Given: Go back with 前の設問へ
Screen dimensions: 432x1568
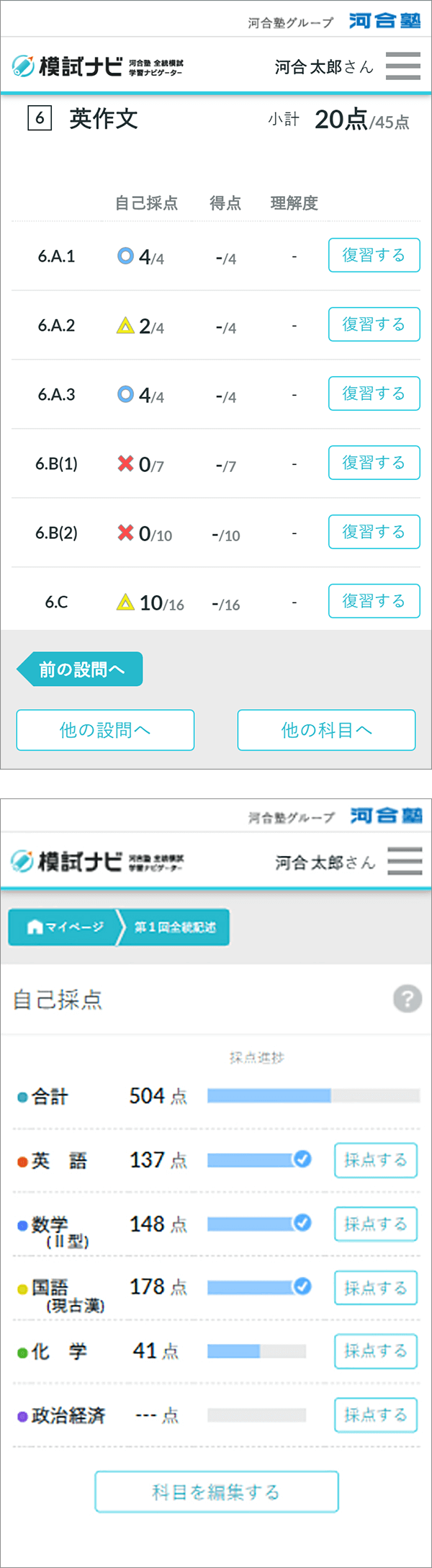Looking at the screenshot, I should coord(81,669).
